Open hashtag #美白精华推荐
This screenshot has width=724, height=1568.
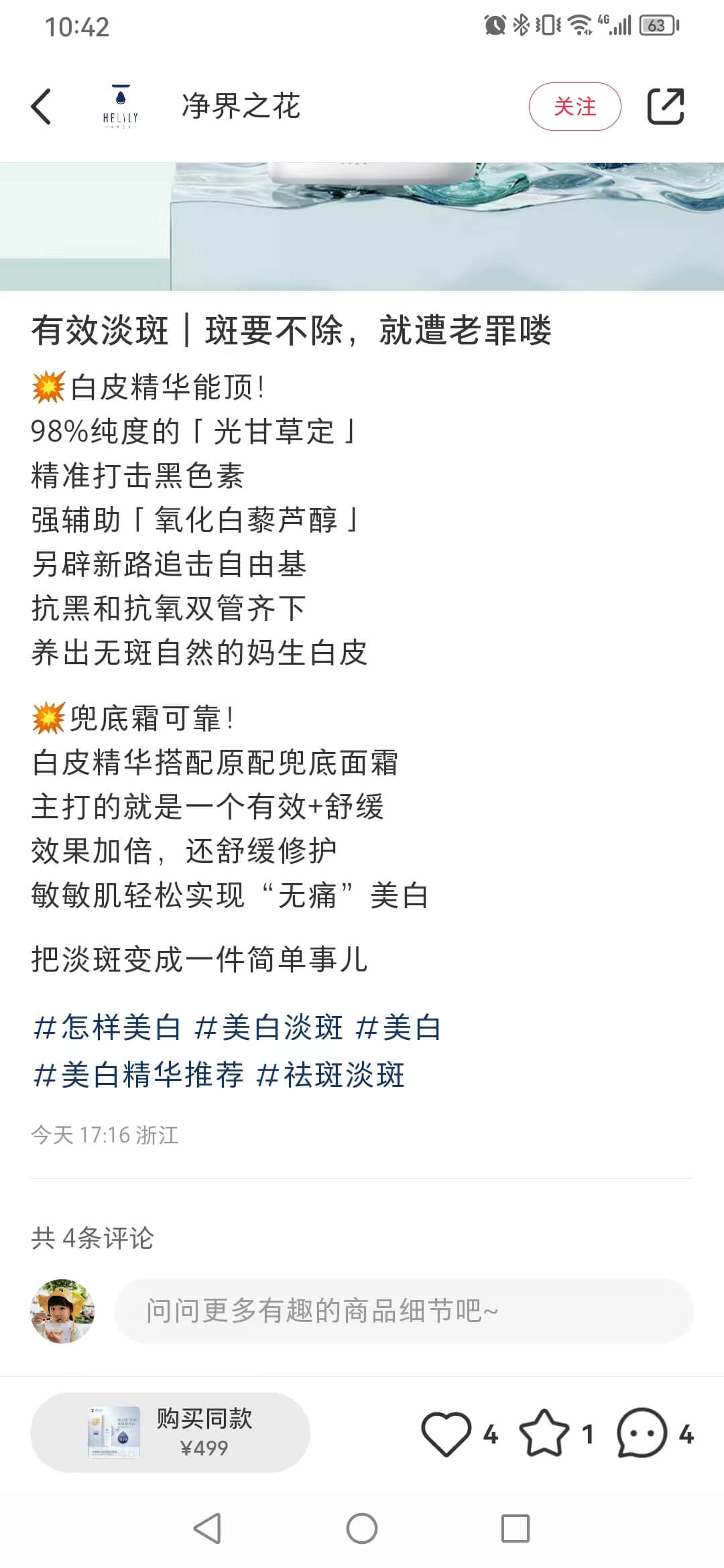[x=139, y=1075]
